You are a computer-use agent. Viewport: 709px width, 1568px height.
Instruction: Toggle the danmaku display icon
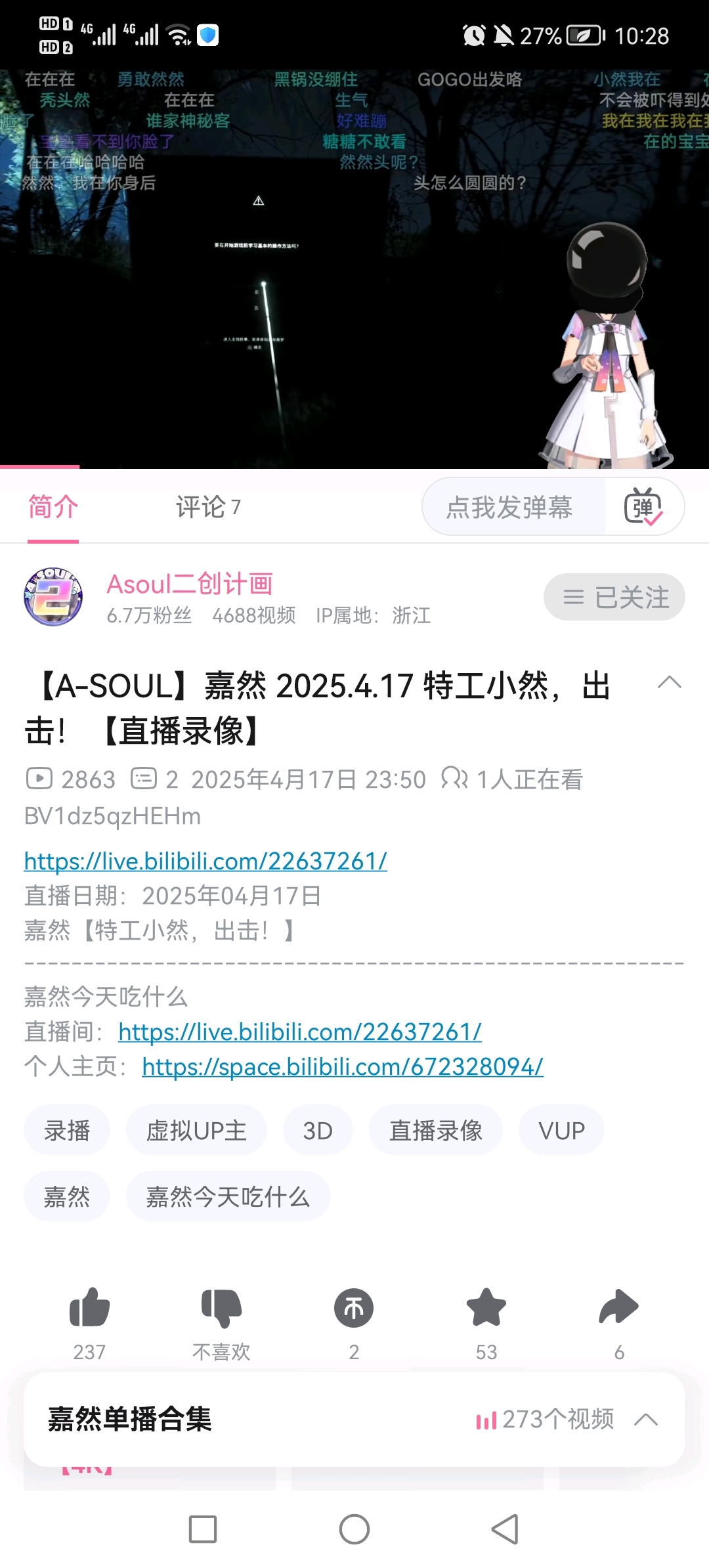click(643, 507)
